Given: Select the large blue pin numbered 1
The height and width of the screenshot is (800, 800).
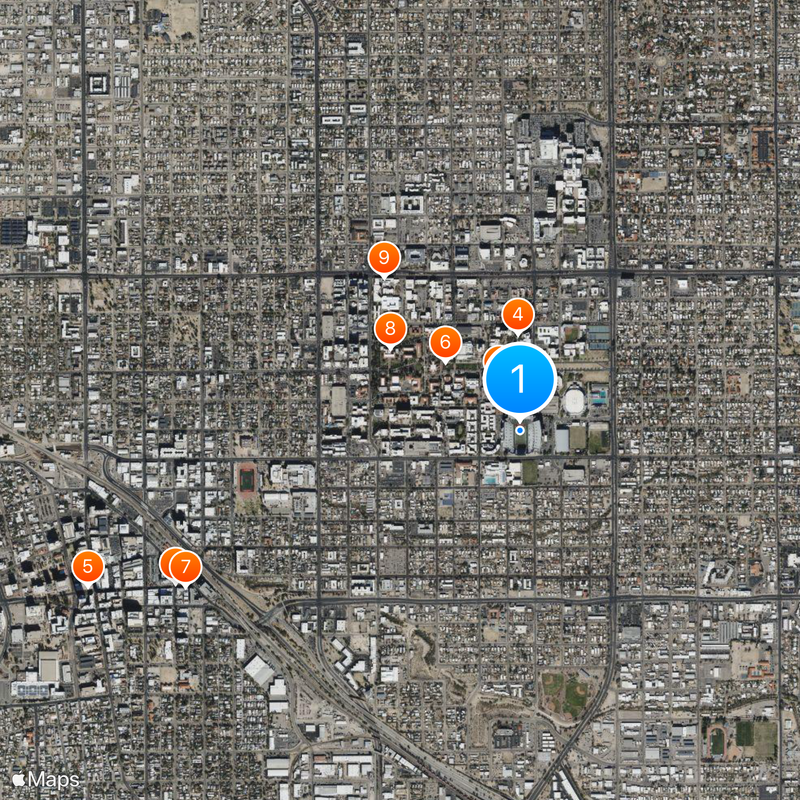Looking at the screenshot, I should [x=519, y=379].
